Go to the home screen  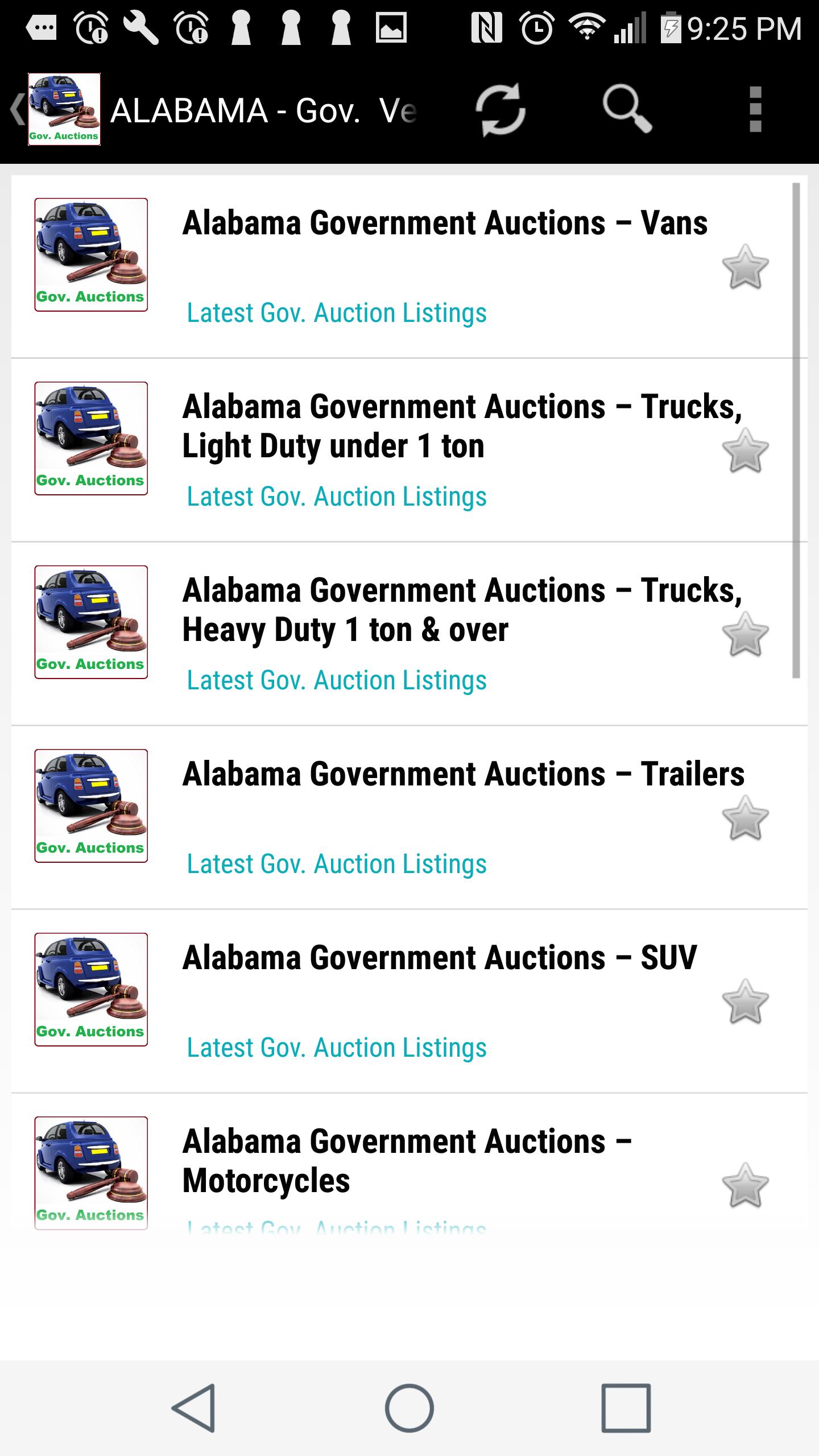[x=409, y=1408]
